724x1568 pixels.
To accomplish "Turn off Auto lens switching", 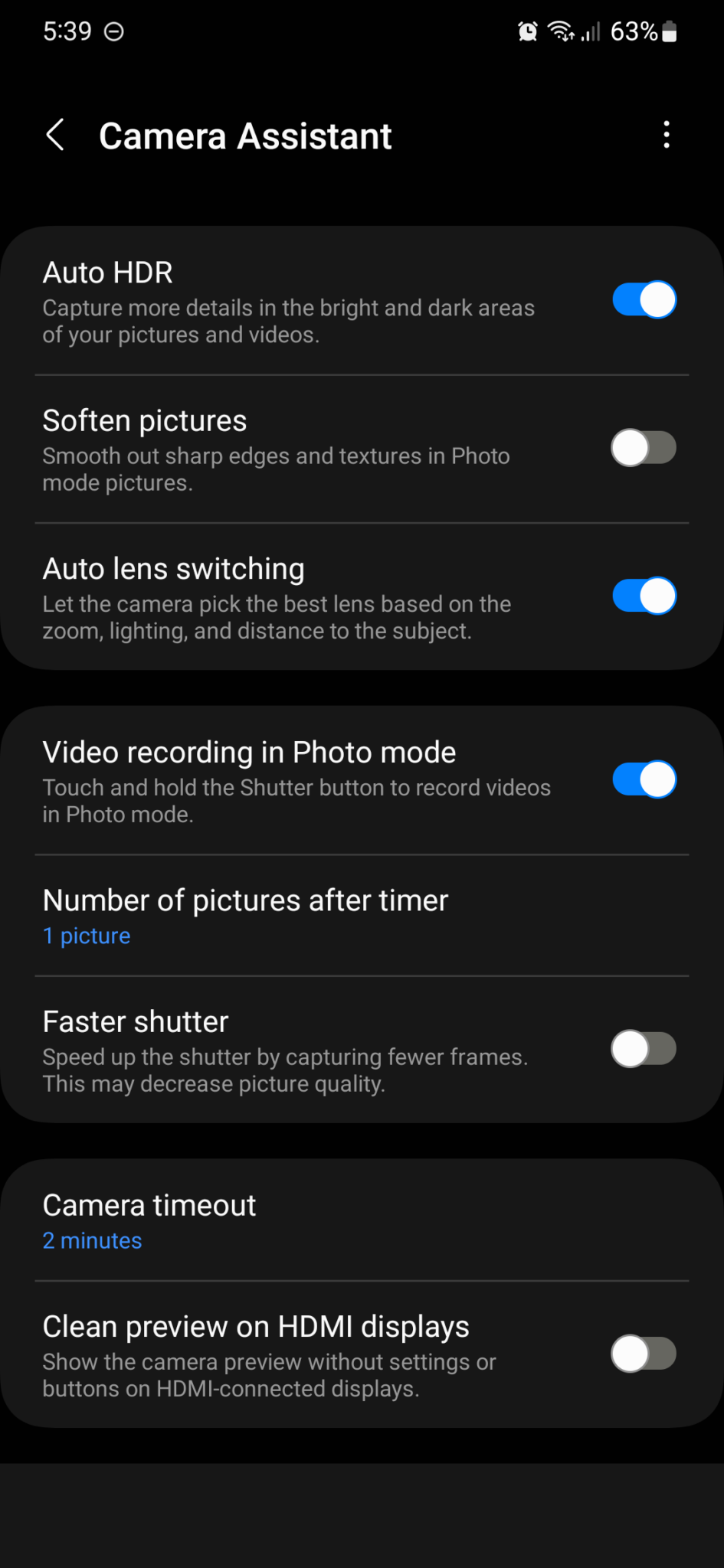I will pos(644,596).
